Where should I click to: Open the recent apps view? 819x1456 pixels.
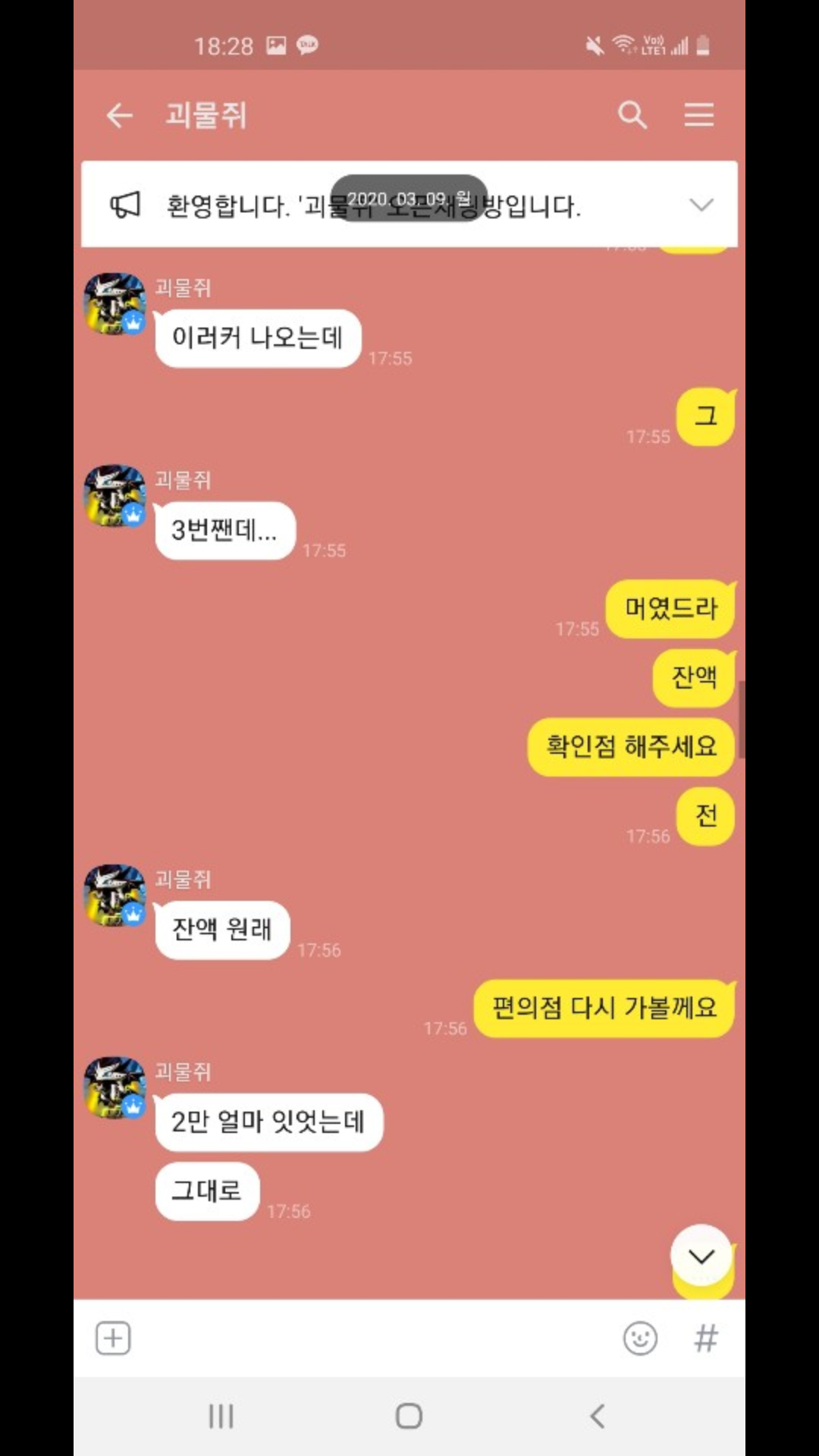pos(221,1416)
